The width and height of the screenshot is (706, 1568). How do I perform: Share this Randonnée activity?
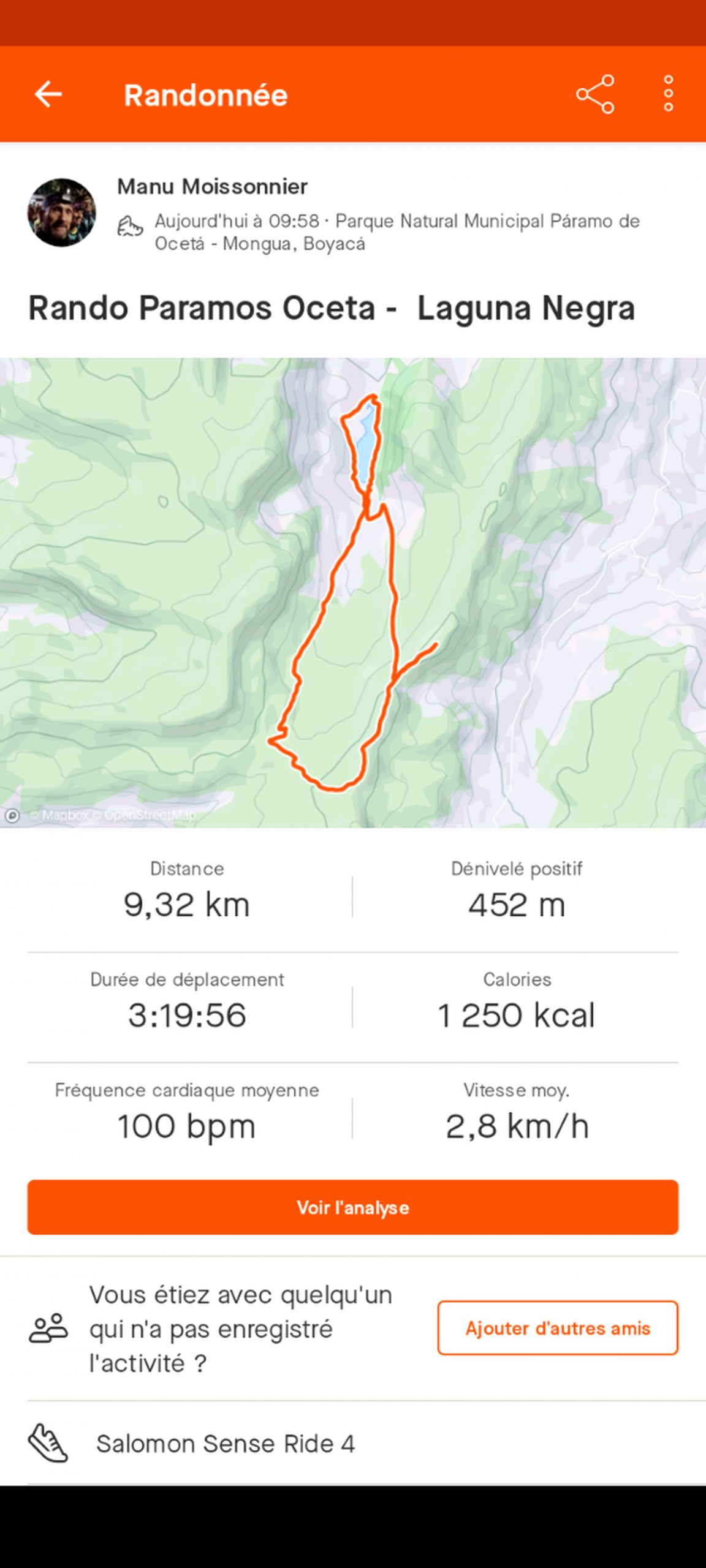tap(594, 94)
